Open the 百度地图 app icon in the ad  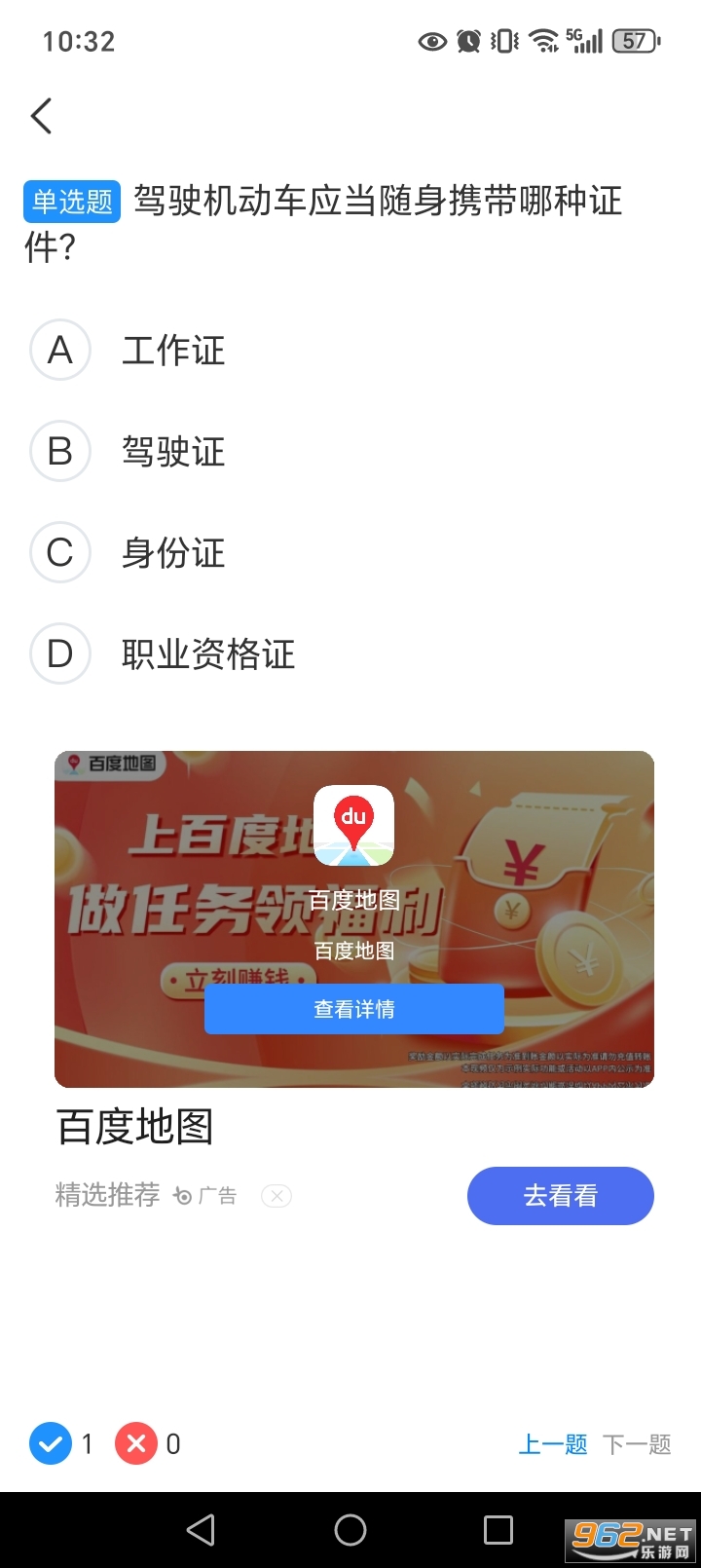[x=353, y=823]
